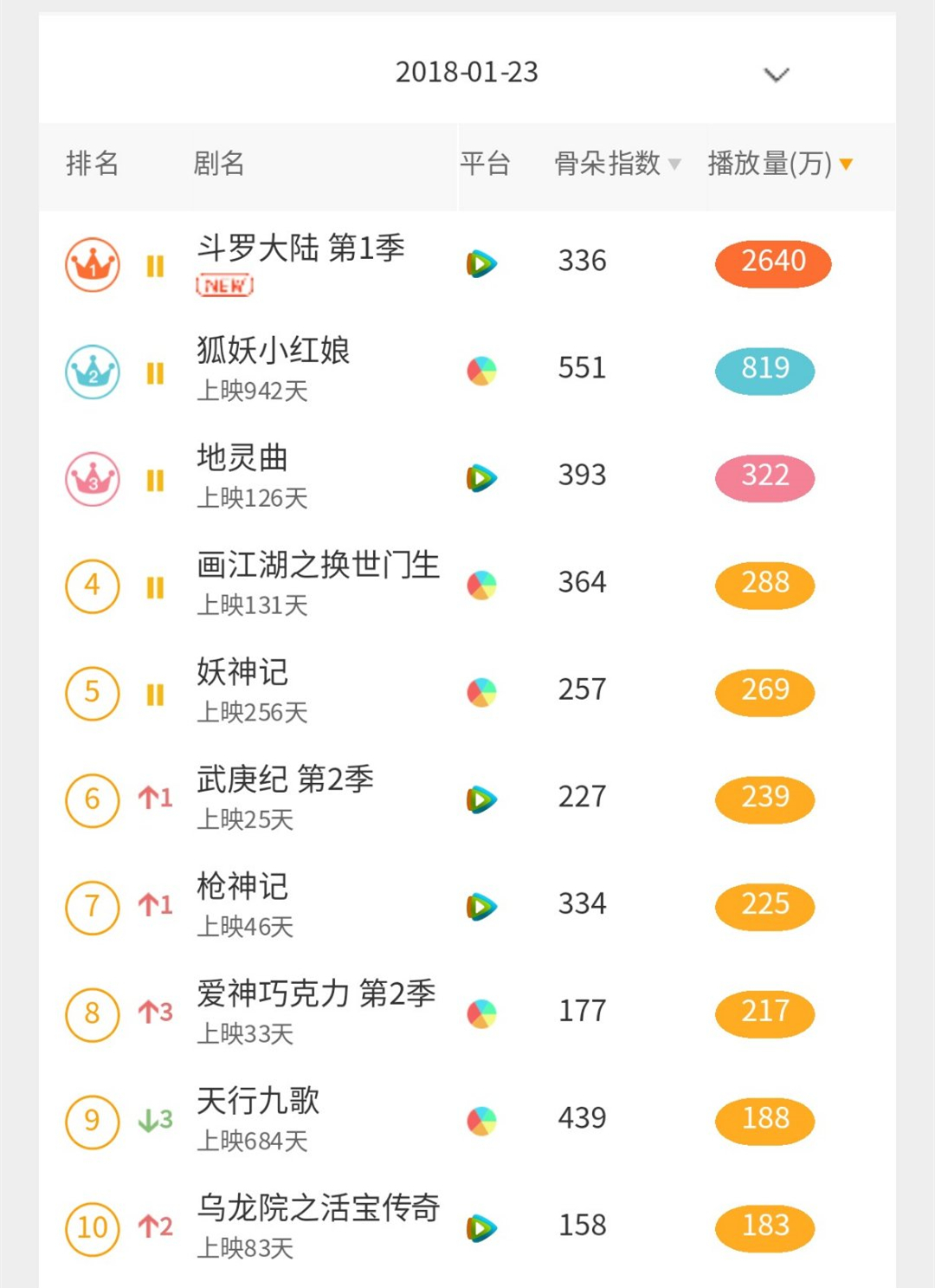Click the orange 2640 play-count pill
Screen dimensions: 935x1288
tap(772, 262)
